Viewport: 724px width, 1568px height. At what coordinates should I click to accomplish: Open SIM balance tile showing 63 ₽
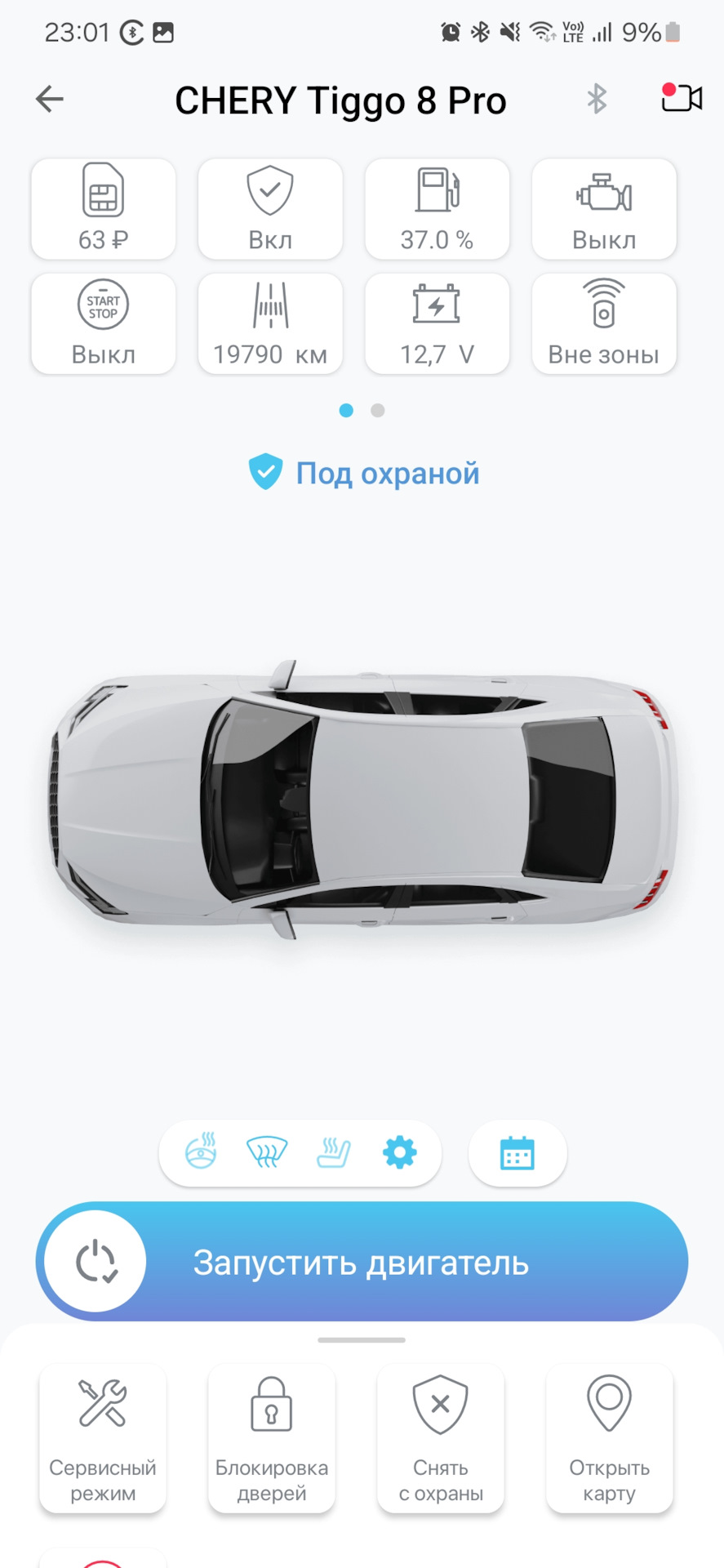(x=103, y=209)
